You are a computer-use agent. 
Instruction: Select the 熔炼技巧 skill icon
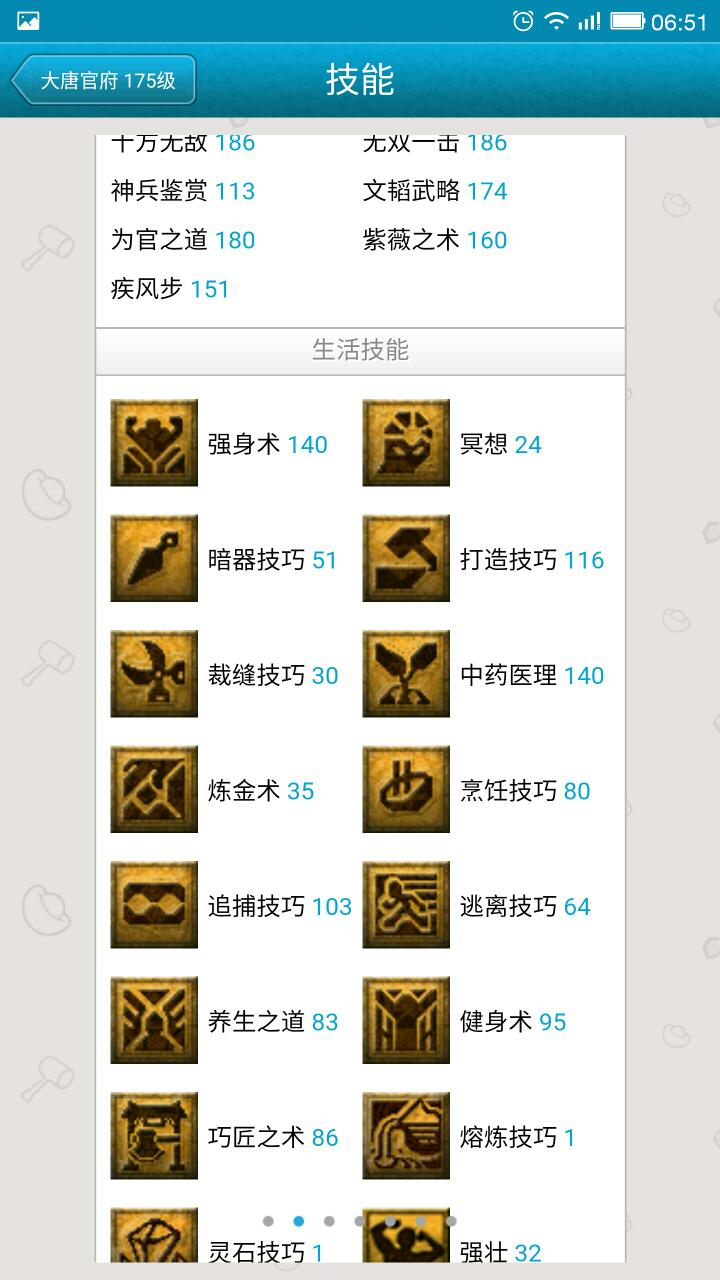coord(406,1136)
